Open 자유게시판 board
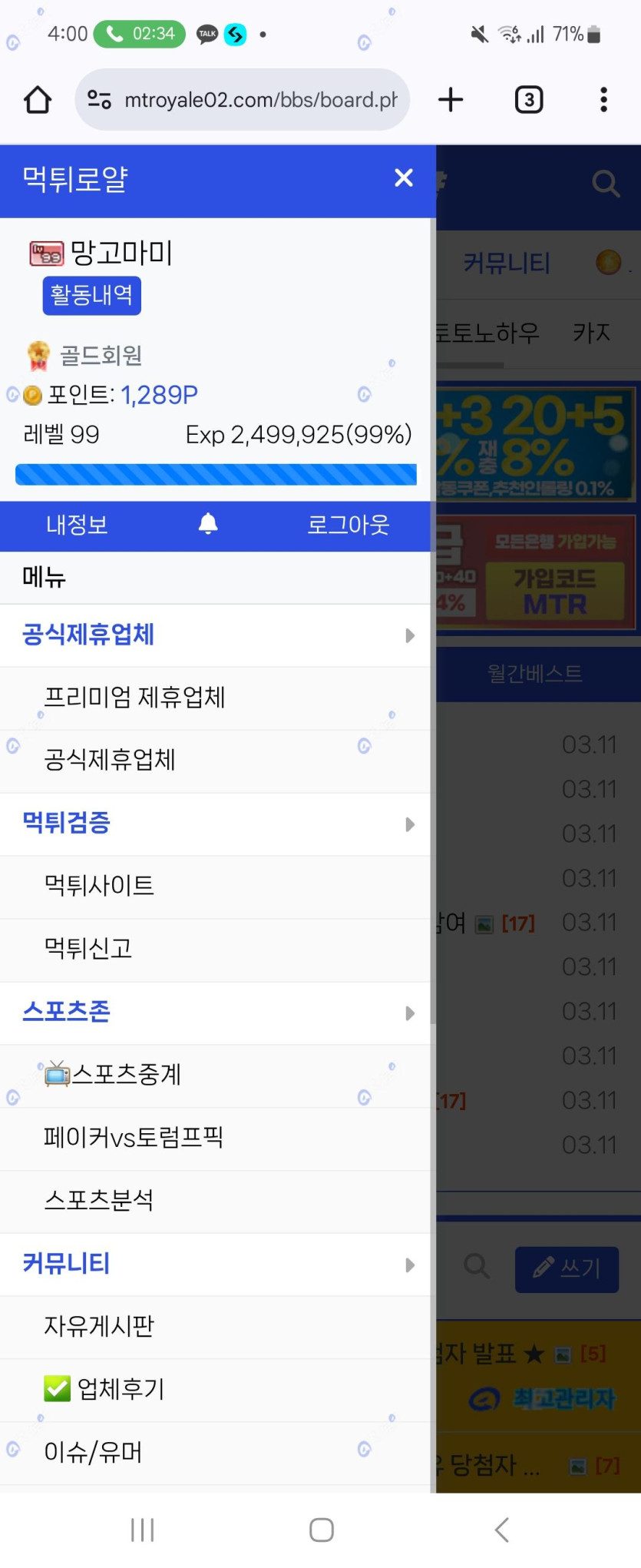Screen dimensions: 641x1568 pyautogui.click(x=99, y=1327)
